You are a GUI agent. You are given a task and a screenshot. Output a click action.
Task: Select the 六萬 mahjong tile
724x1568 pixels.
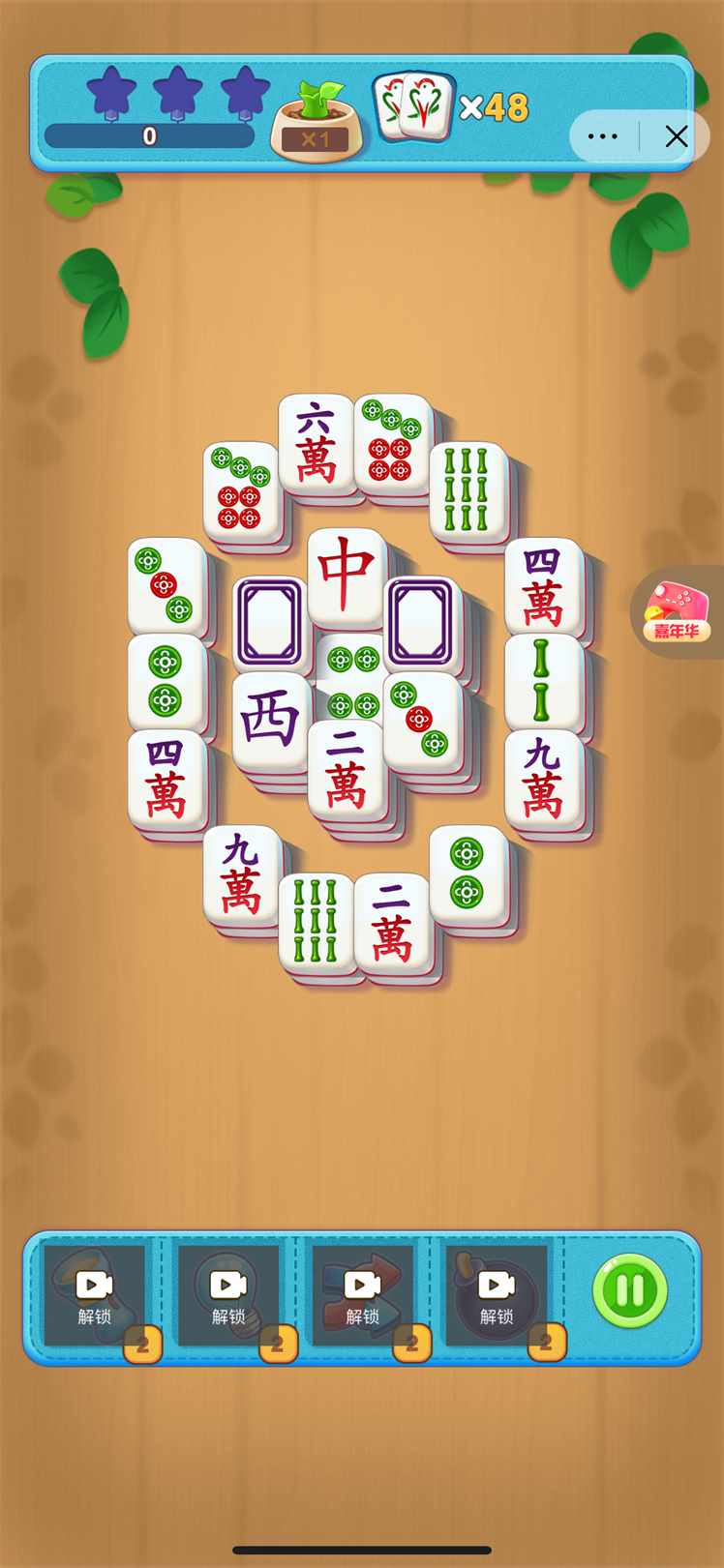point(316,443)
